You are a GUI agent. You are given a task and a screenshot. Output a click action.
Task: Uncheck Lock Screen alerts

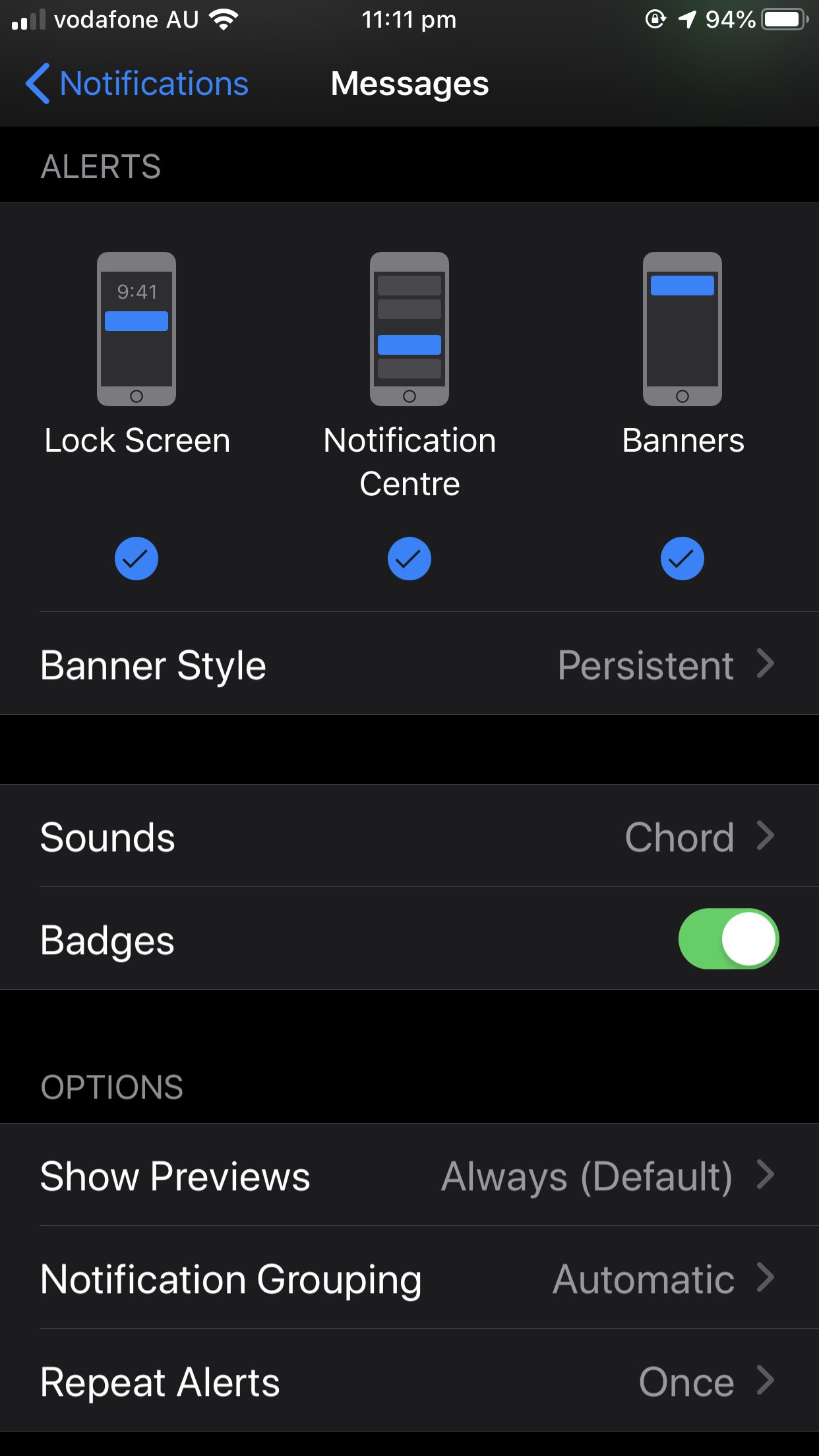click(x=136, y=559)
